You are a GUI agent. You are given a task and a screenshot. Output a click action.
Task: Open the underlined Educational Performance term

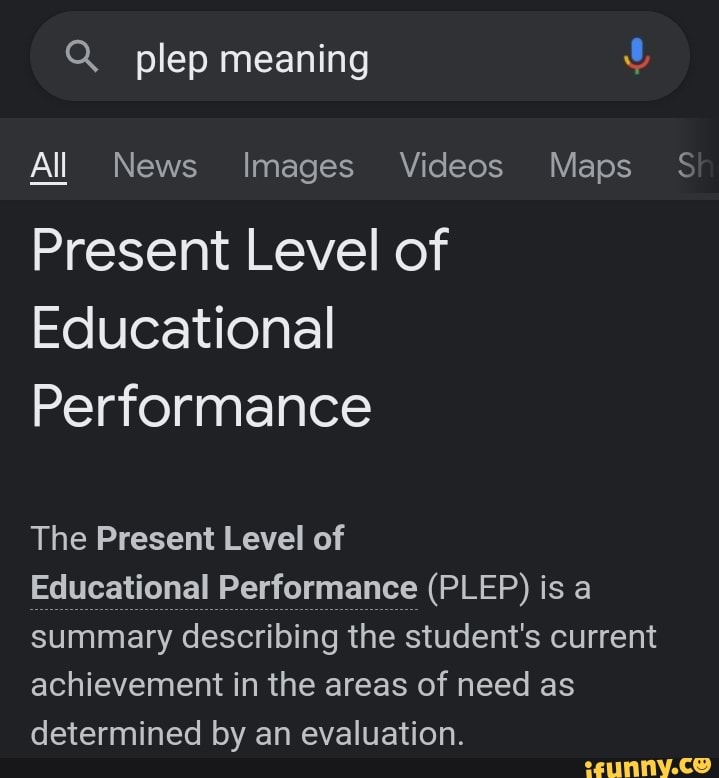tap(224, 588)
